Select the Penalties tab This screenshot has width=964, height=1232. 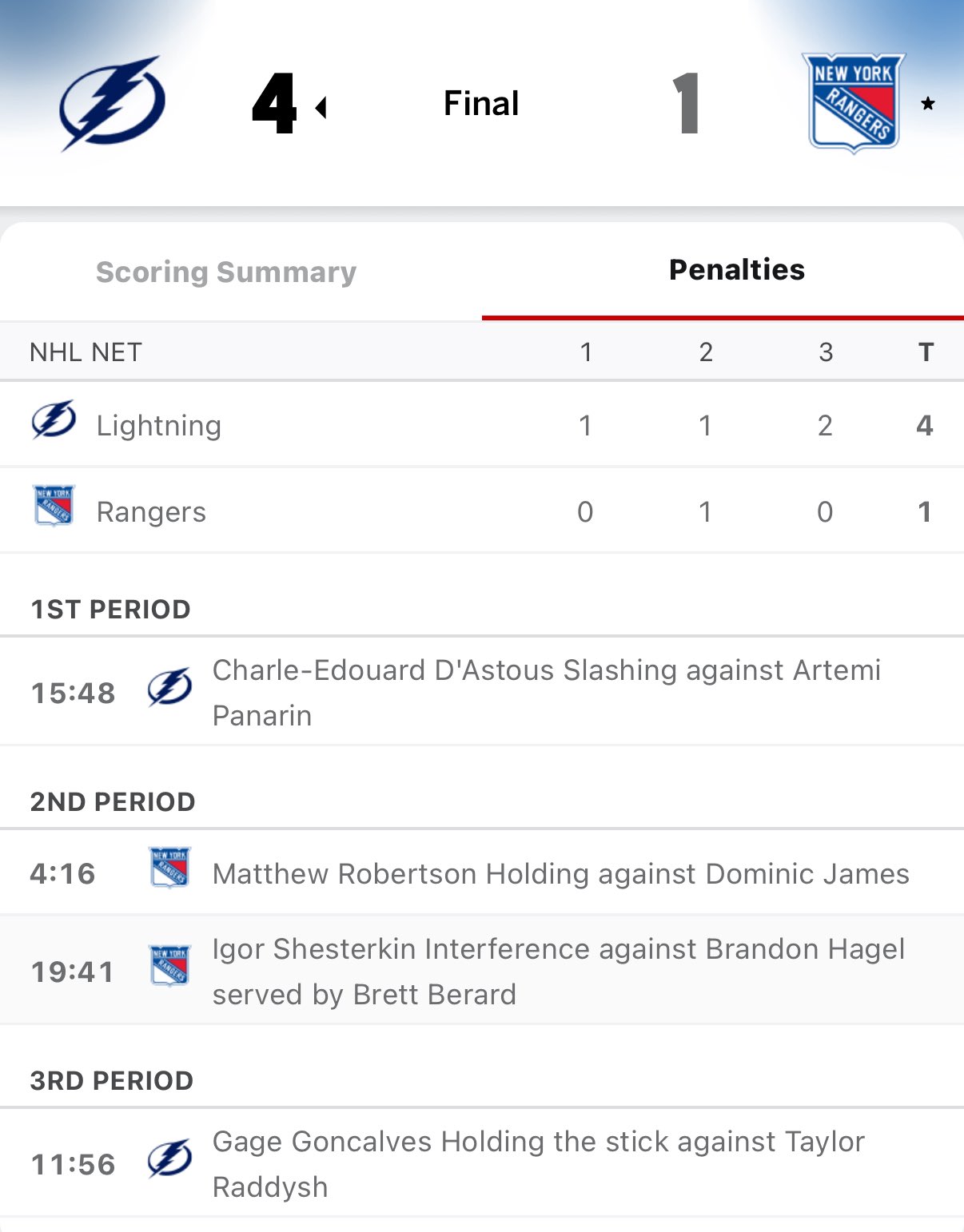[x=736, y=270]
